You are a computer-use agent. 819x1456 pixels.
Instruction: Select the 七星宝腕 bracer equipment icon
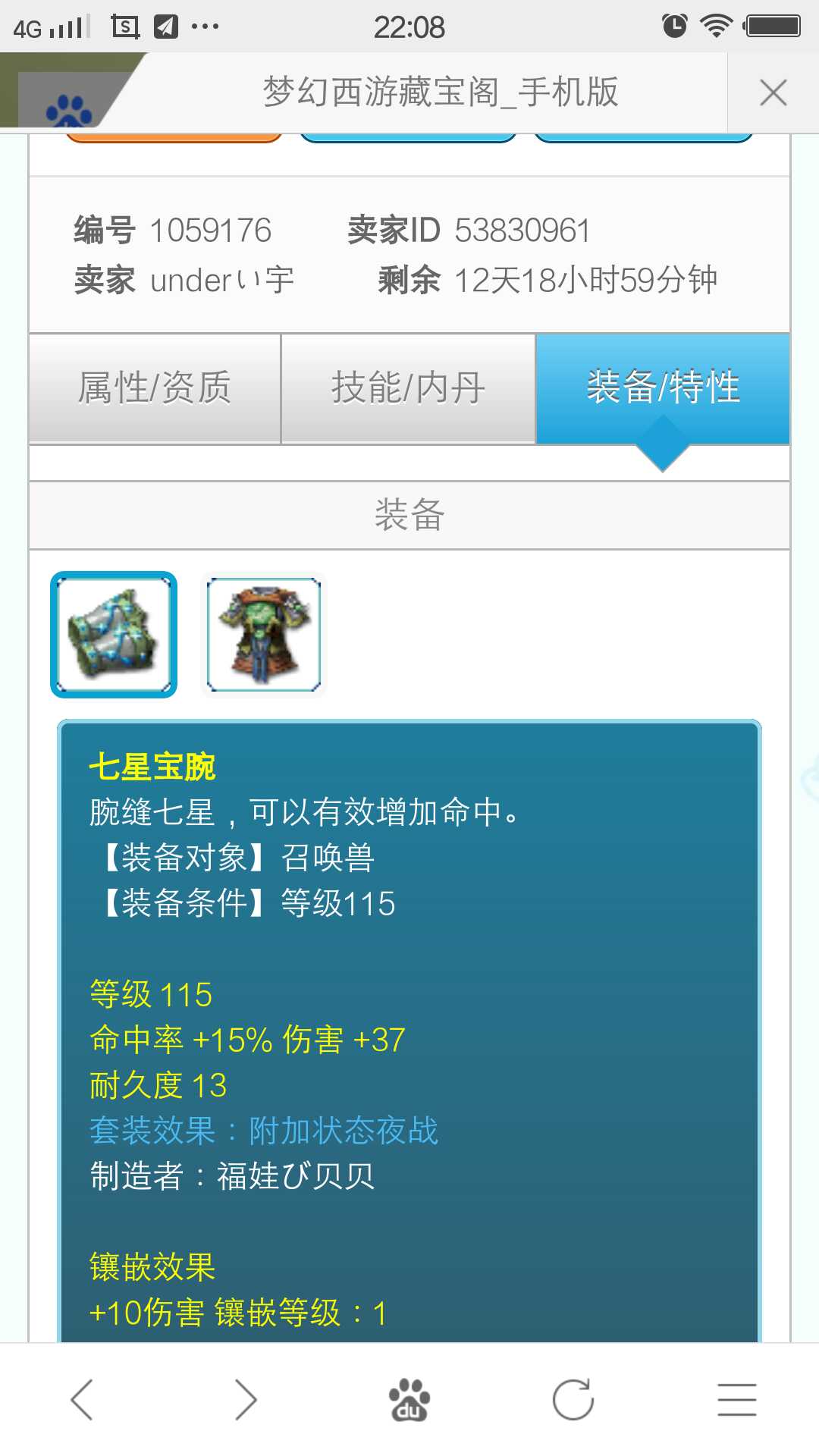tap(114, 635)
